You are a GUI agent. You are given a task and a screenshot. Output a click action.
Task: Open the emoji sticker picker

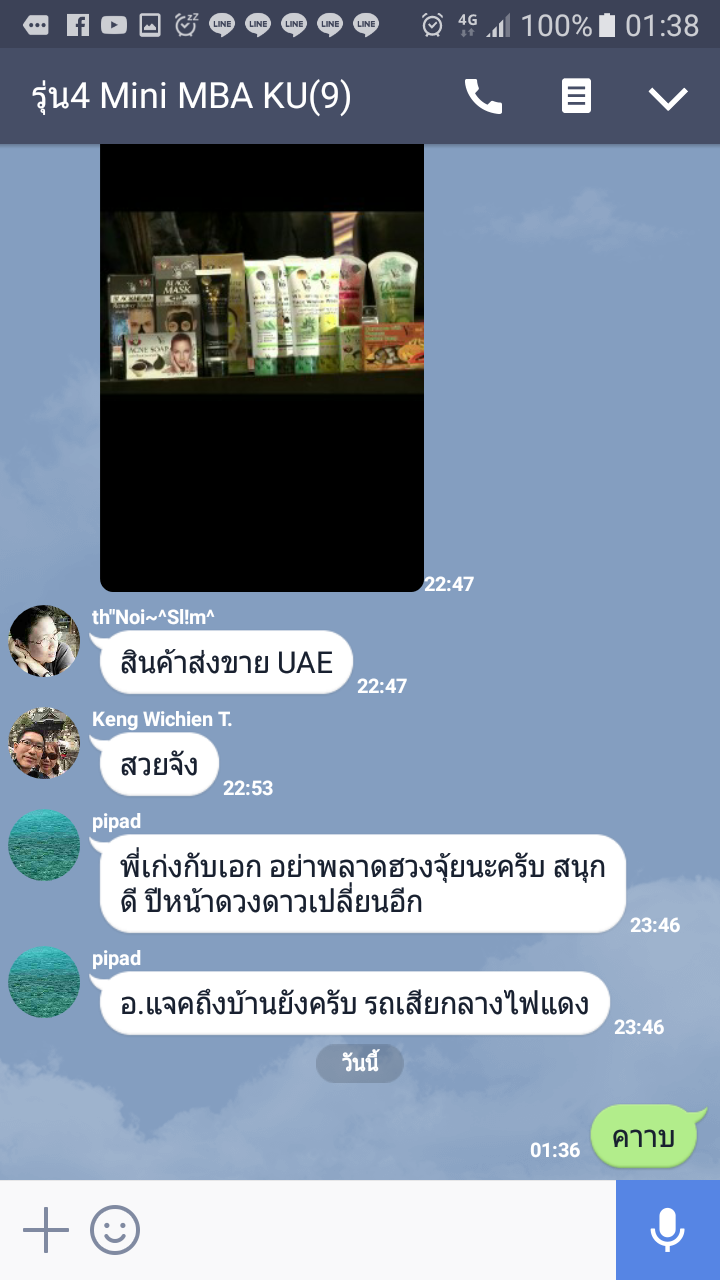tap(115, 1230)
